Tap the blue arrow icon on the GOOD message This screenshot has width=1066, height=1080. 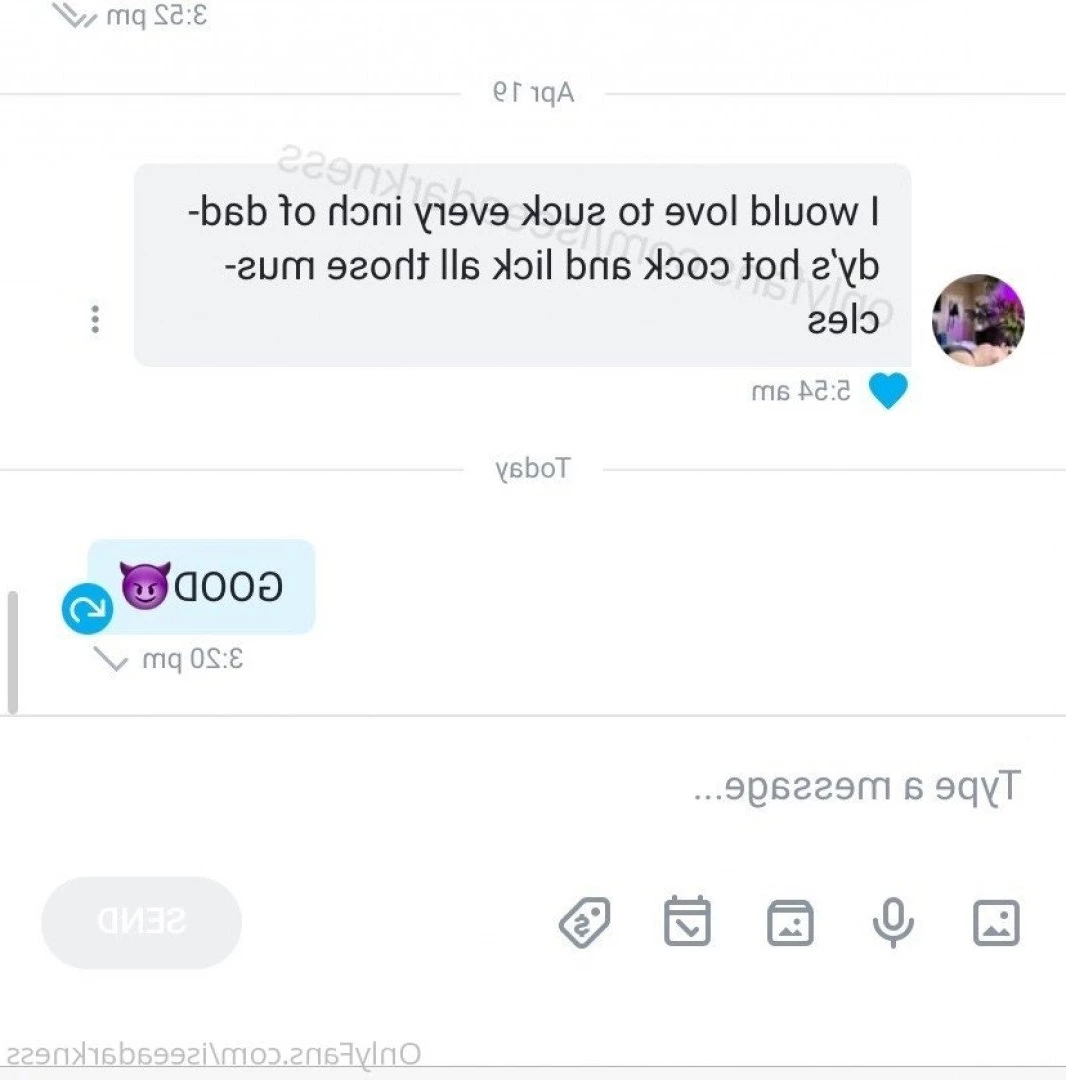87,609
